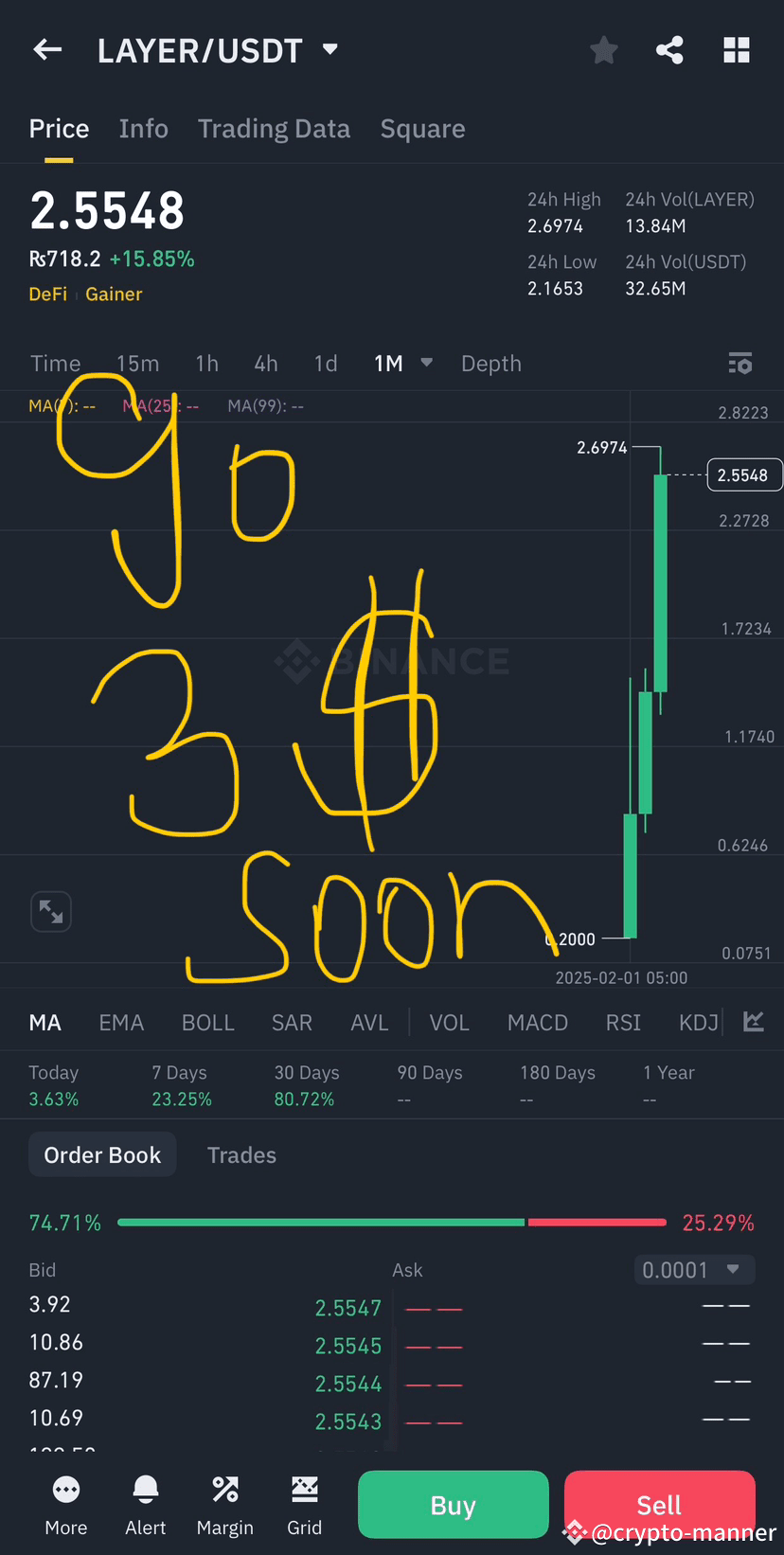The height and width of the screenshot is (1555, 784).
Task: Open the Trades tab in order book
Action: [241, 1154]
